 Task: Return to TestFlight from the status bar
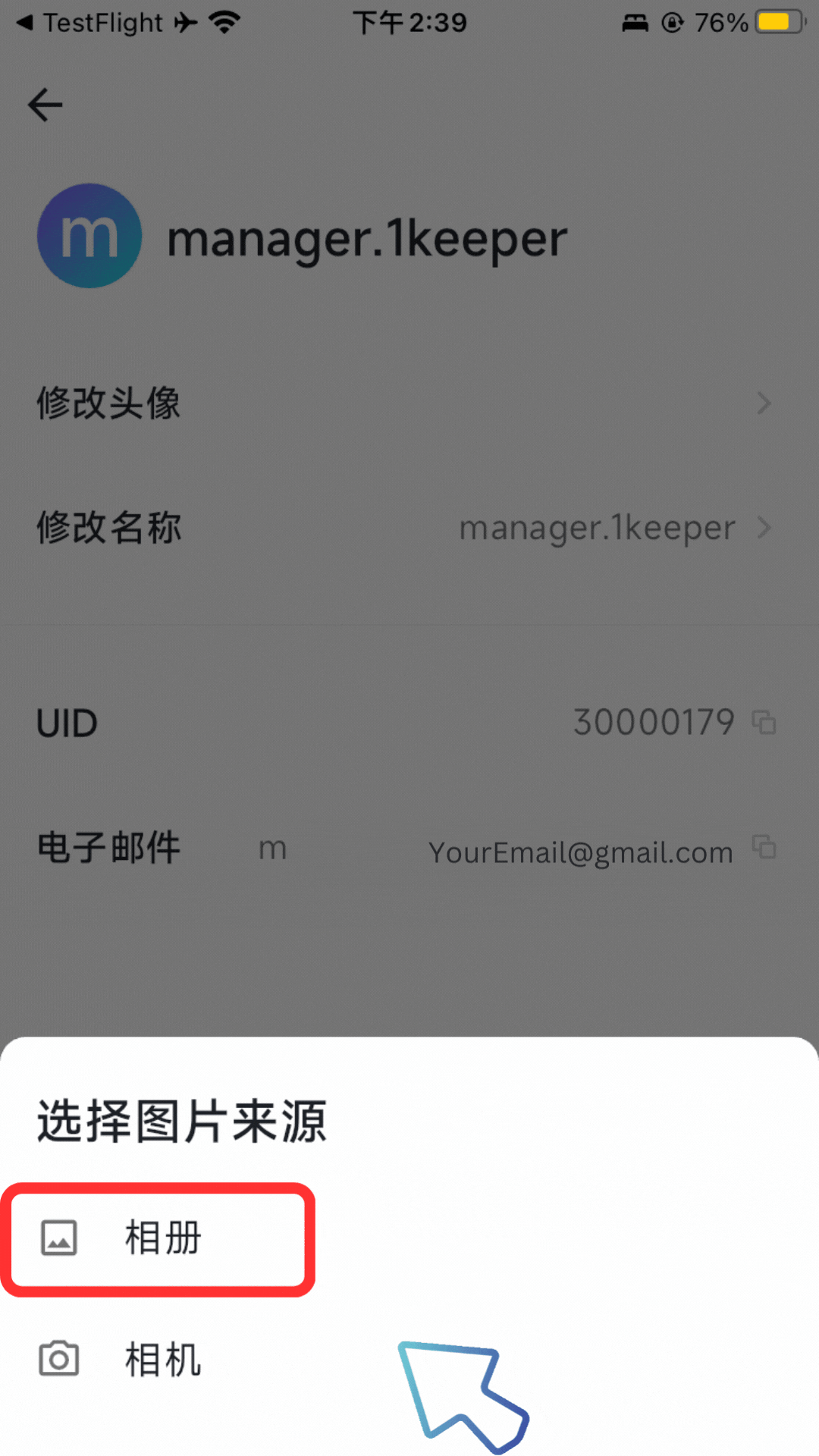tap(91, 23)
